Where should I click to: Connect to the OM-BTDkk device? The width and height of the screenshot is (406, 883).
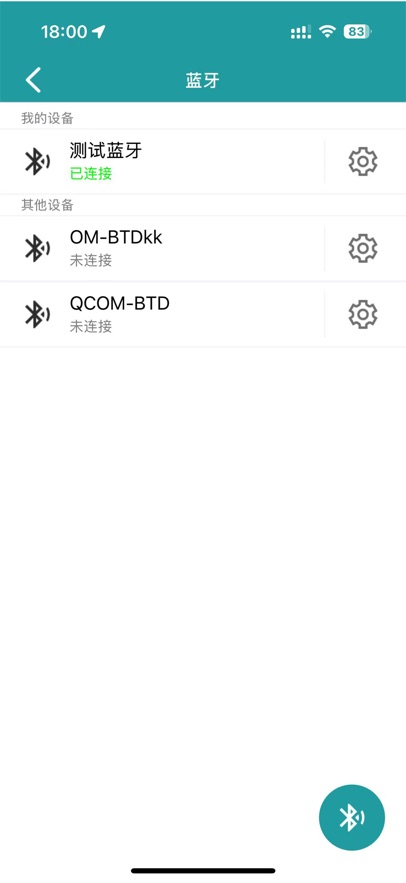pos(162,248)
